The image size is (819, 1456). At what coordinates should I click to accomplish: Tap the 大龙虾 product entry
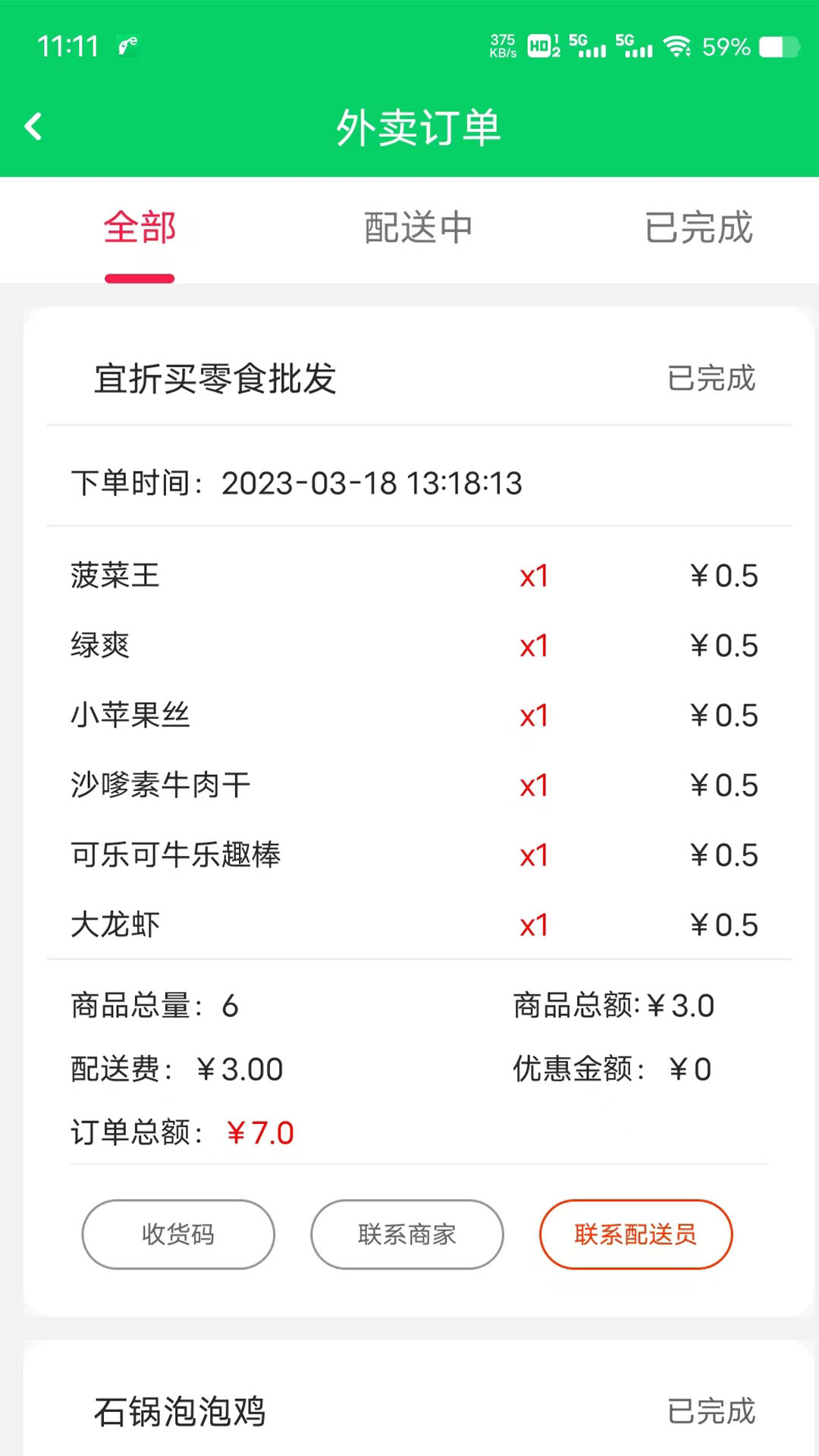coord(115,925)
